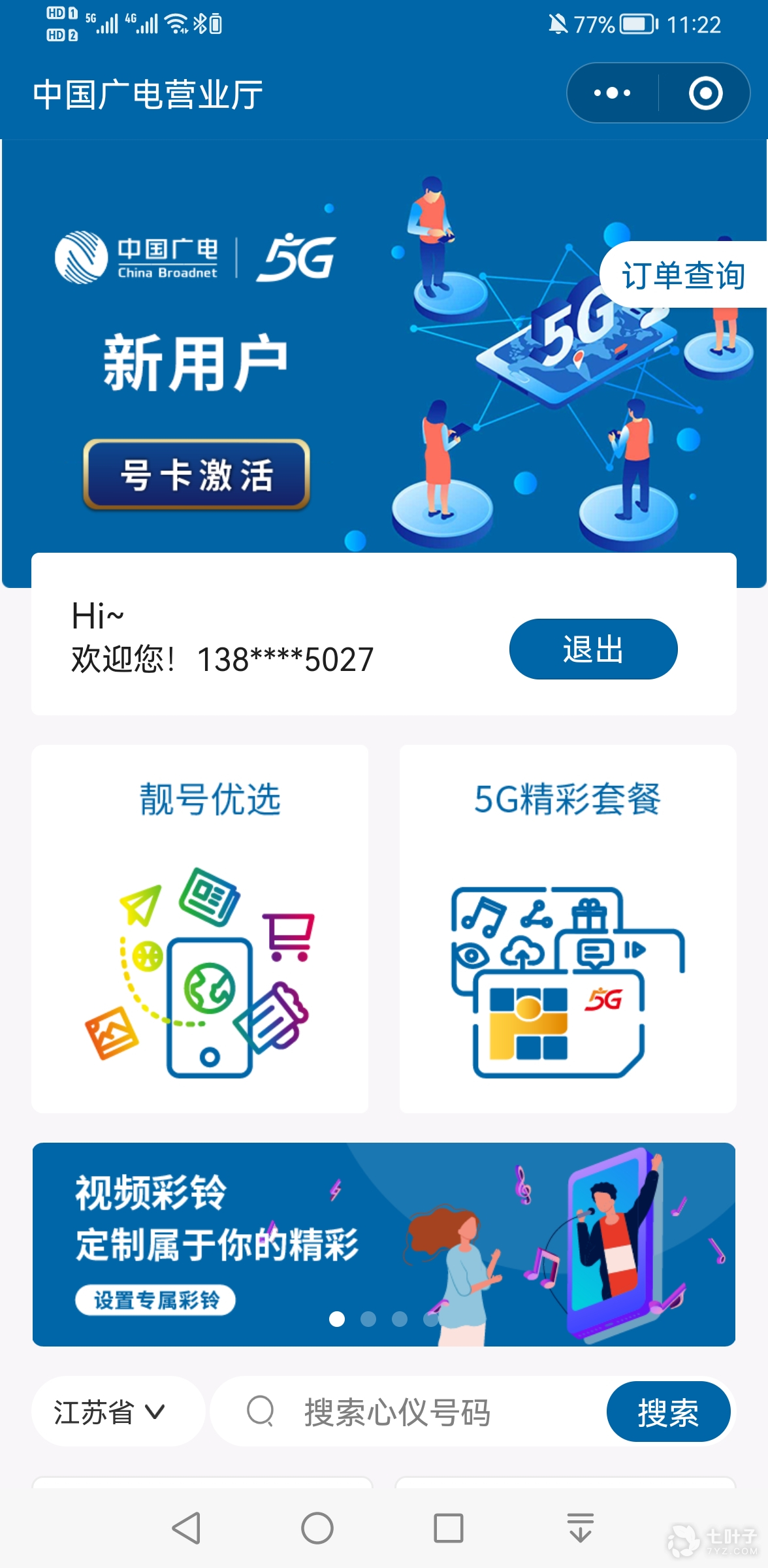Open the system recent apps view
This screenshot has width=768, height=1568.
coord(449,1528)
